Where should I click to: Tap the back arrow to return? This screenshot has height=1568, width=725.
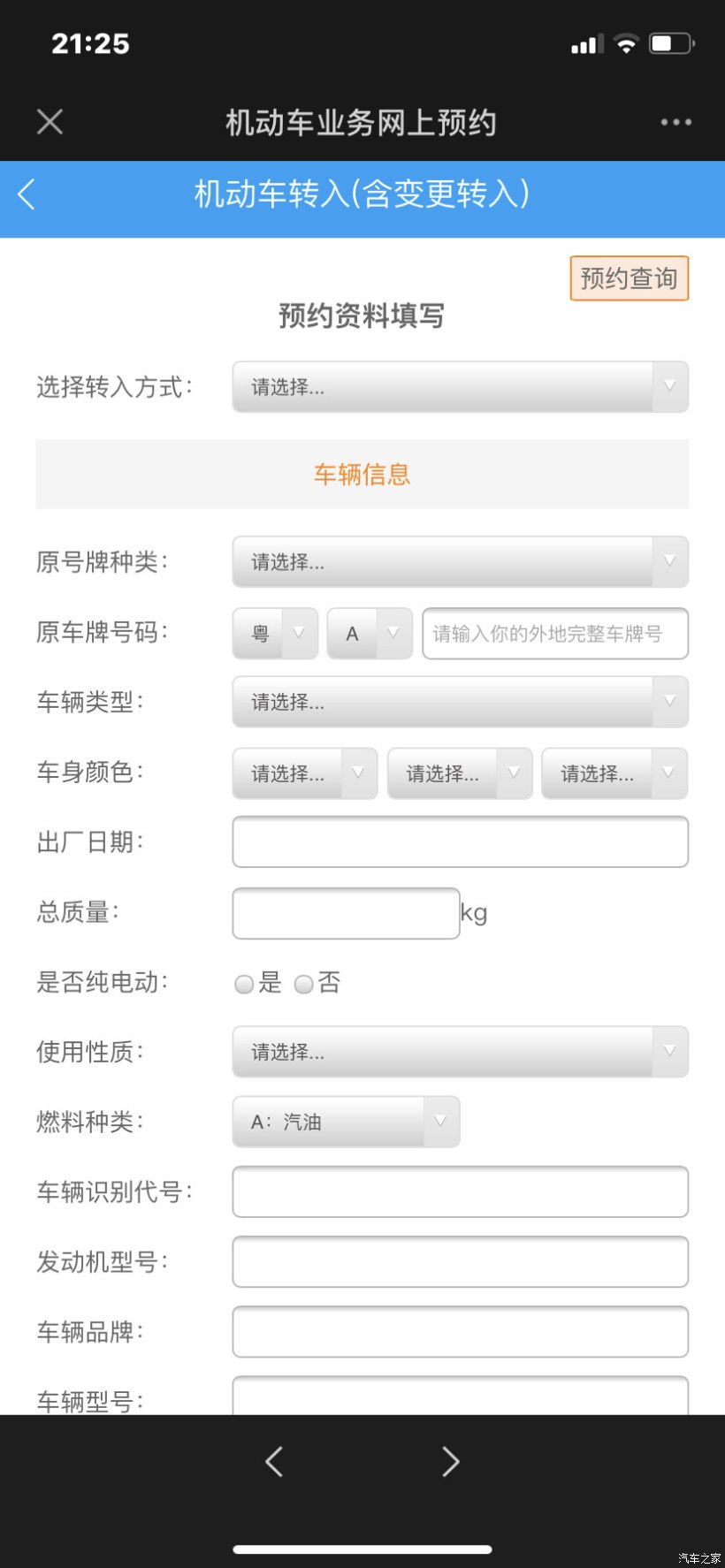(x=27, y=196)
